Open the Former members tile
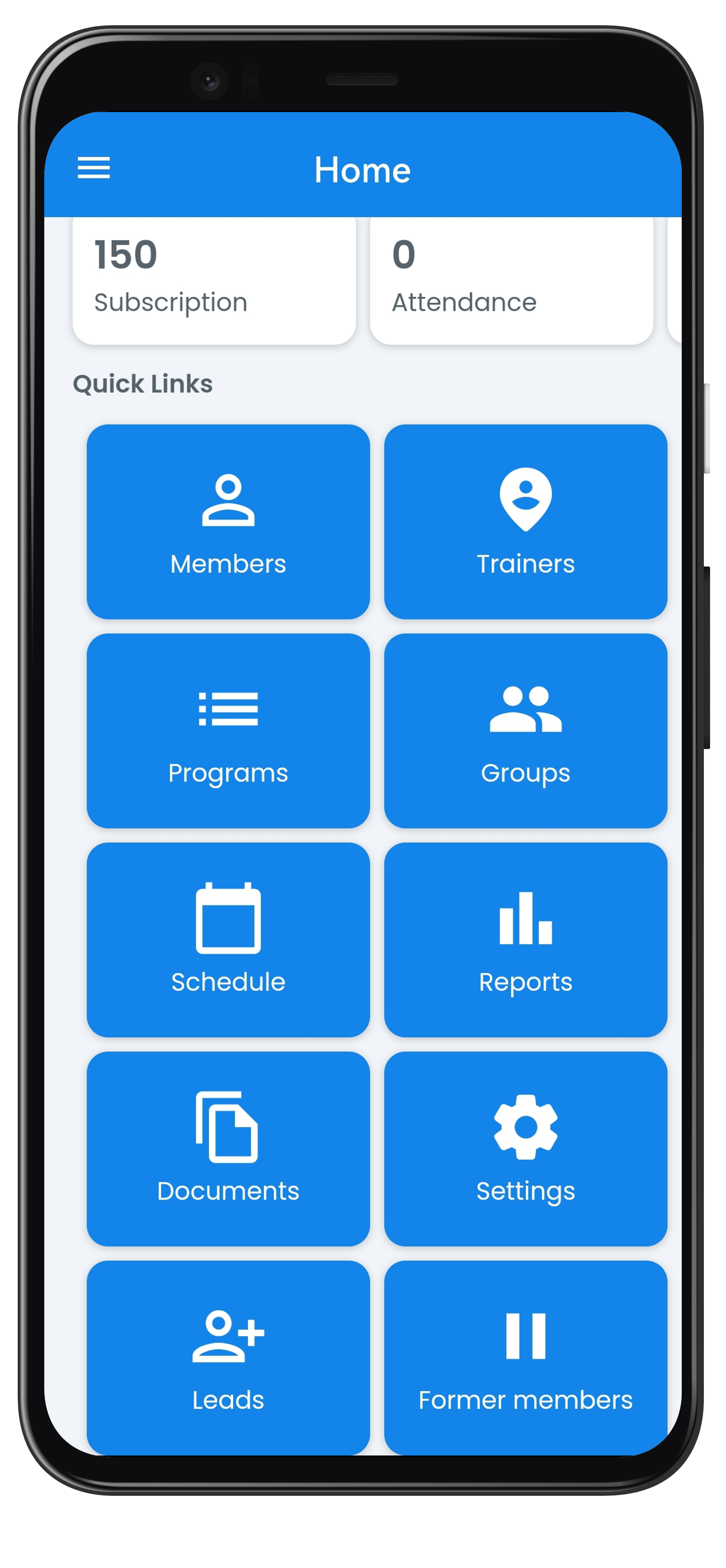This screenshot has height=1568, width=726. pos(525,1357)
